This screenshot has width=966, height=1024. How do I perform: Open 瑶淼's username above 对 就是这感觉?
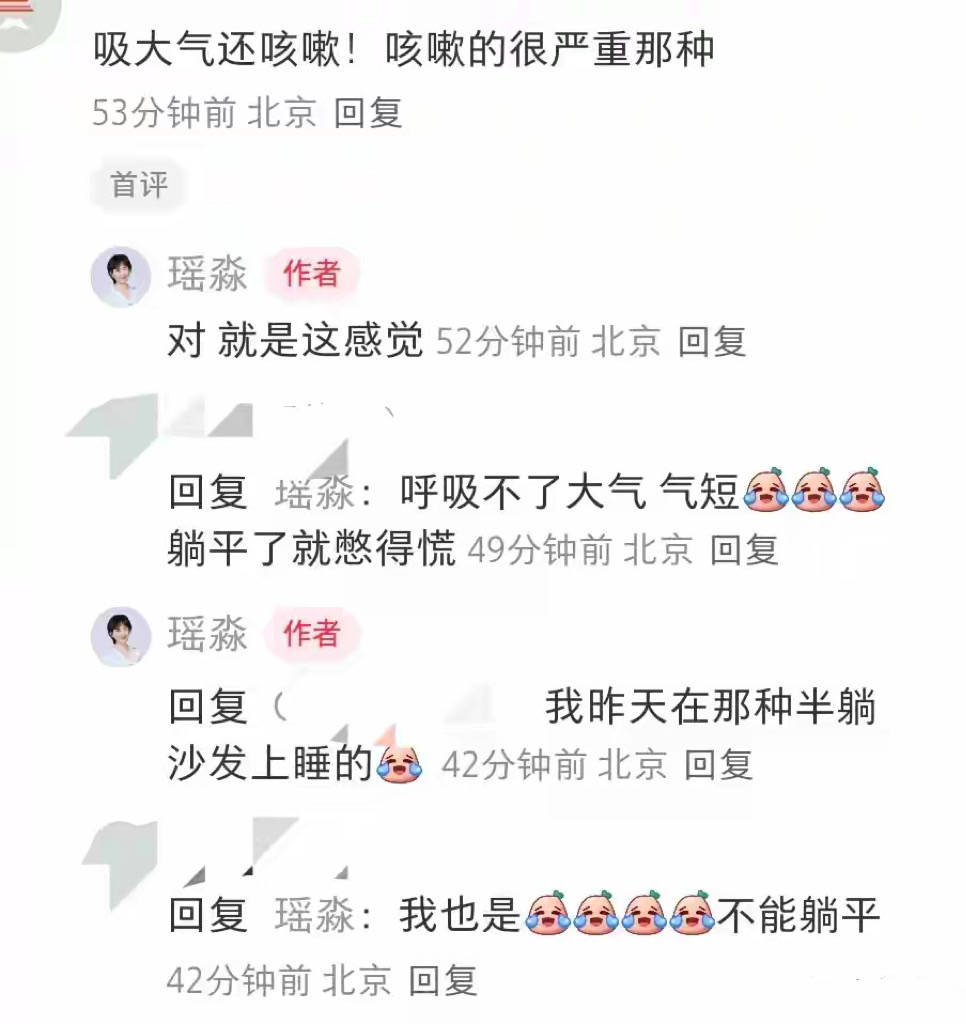(207, 275)
